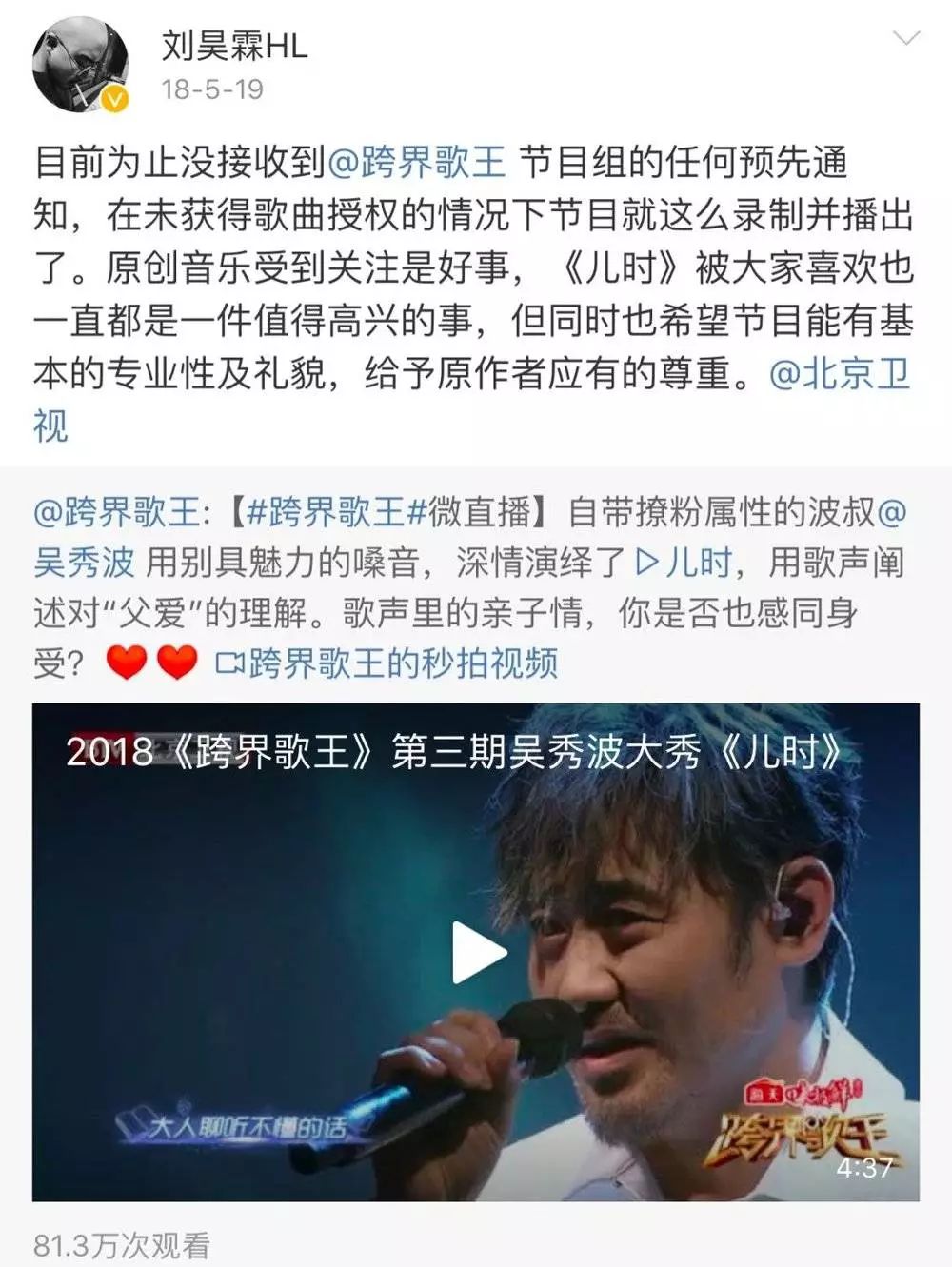Expand the post options dropdown arrow

click(x=905, y=39)
